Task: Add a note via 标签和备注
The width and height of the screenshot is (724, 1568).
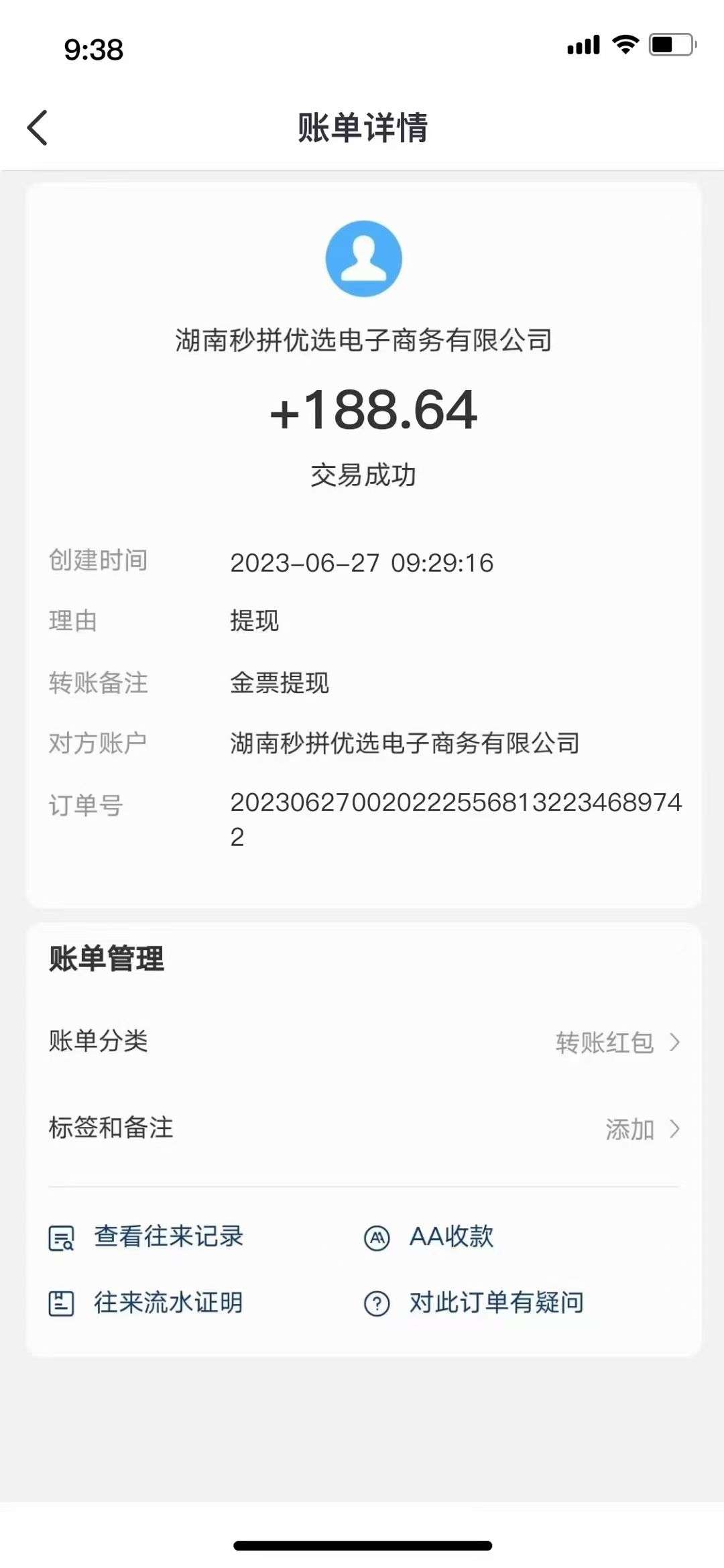Action: click(363, 1129)
